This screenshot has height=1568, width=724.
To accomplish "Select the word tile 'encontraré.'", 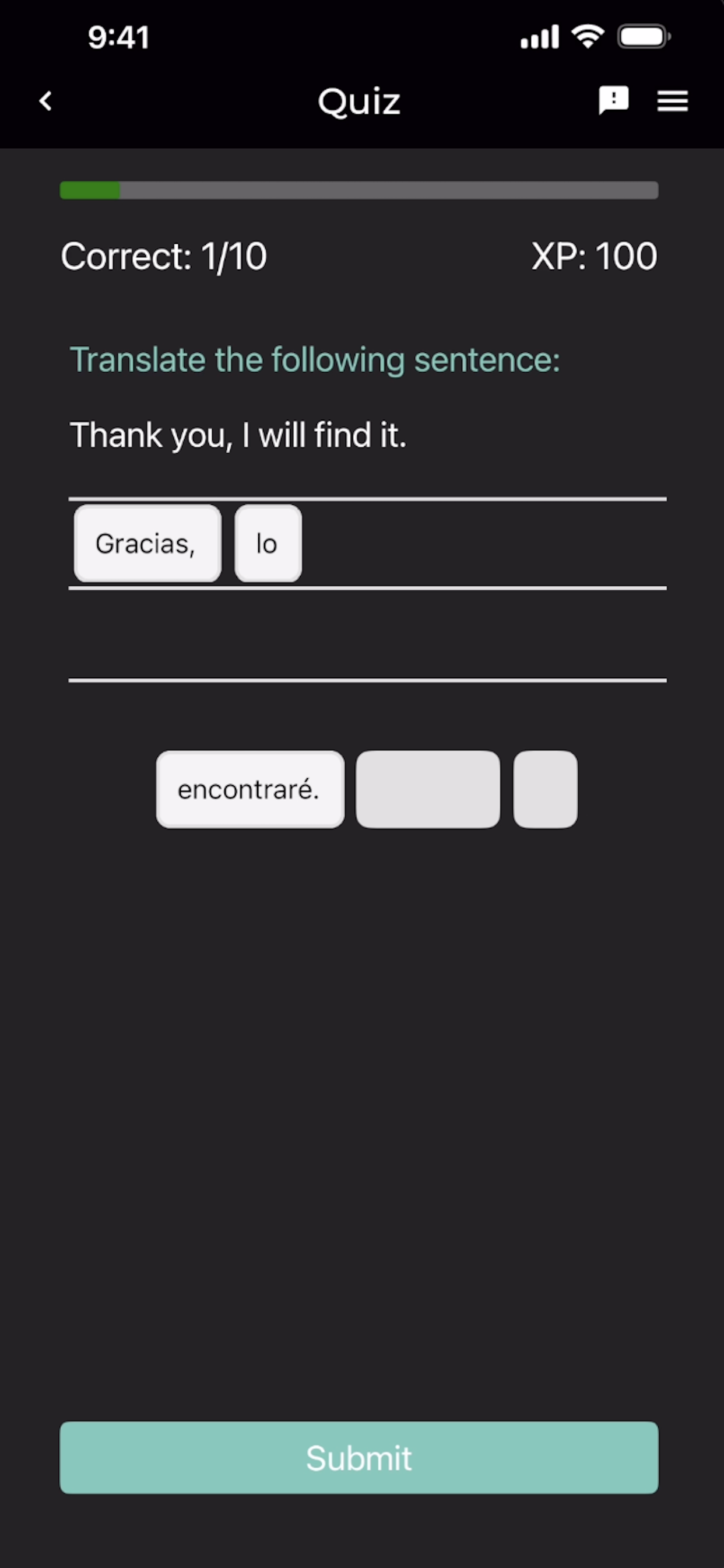I will [250, 789].
